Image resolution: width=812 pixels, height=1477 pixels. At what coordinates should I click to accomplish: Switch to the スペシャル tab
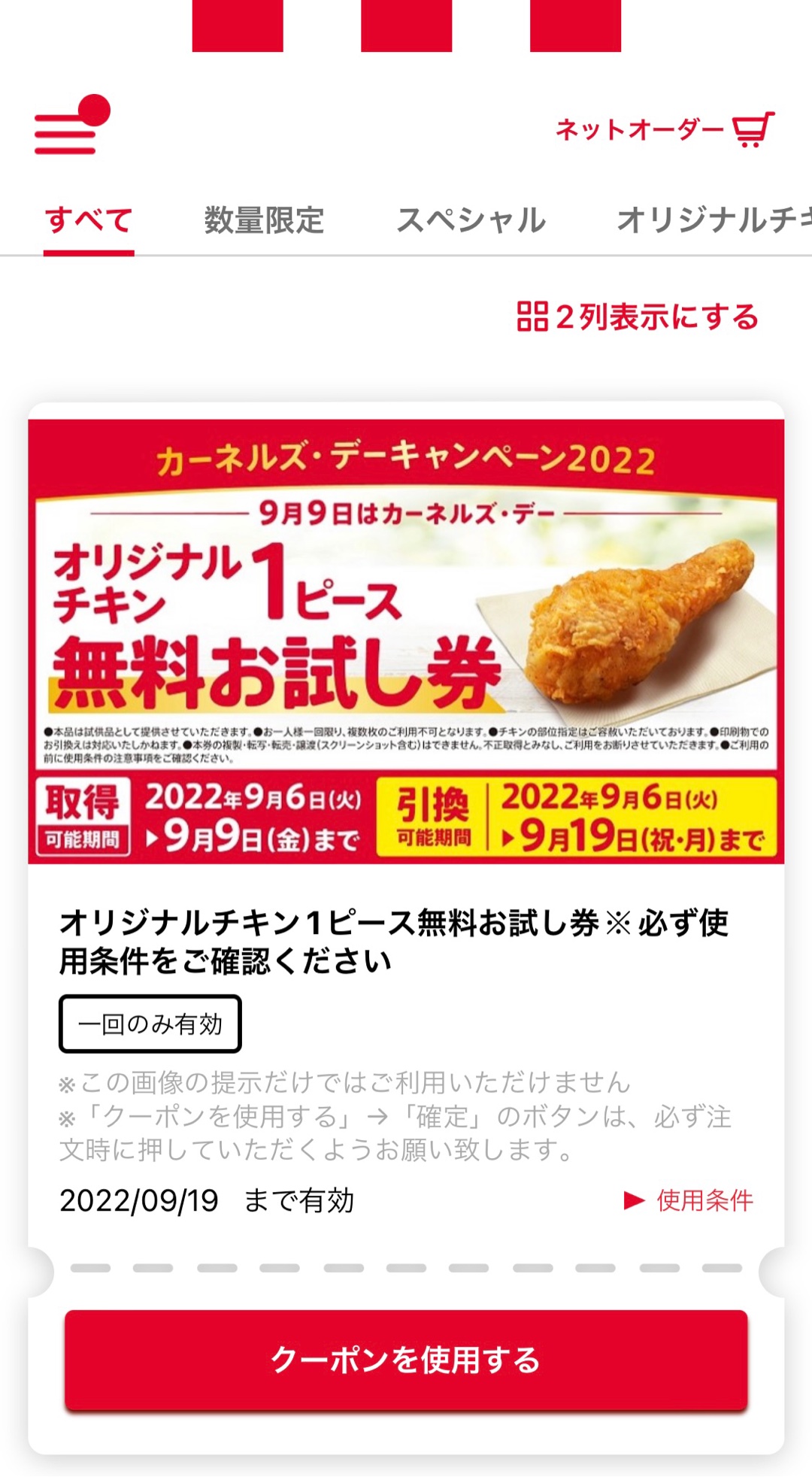point(471,220)
